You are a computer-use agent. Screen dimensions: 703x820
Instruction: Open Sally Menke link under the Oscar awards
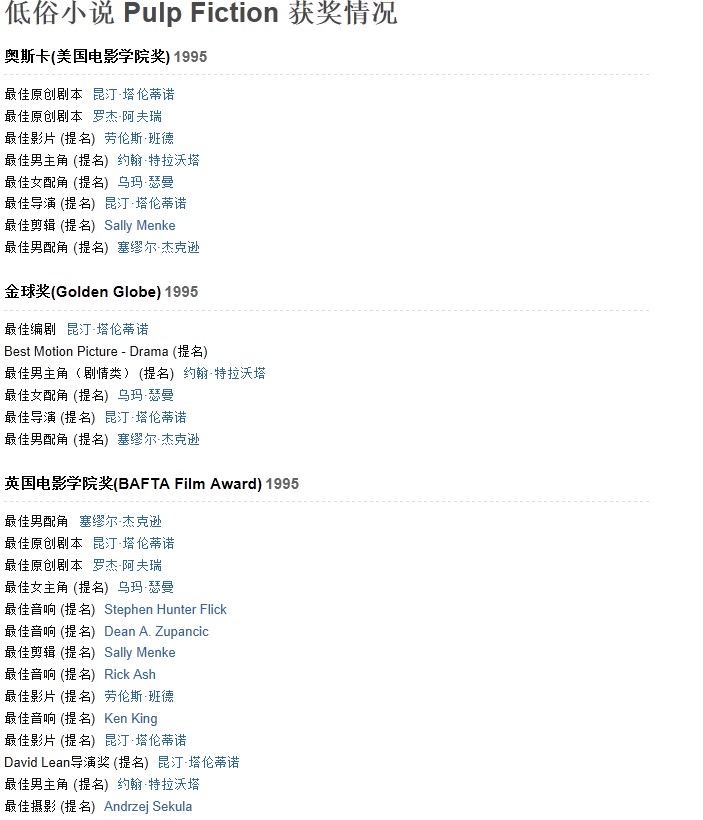tap(139, 225)
